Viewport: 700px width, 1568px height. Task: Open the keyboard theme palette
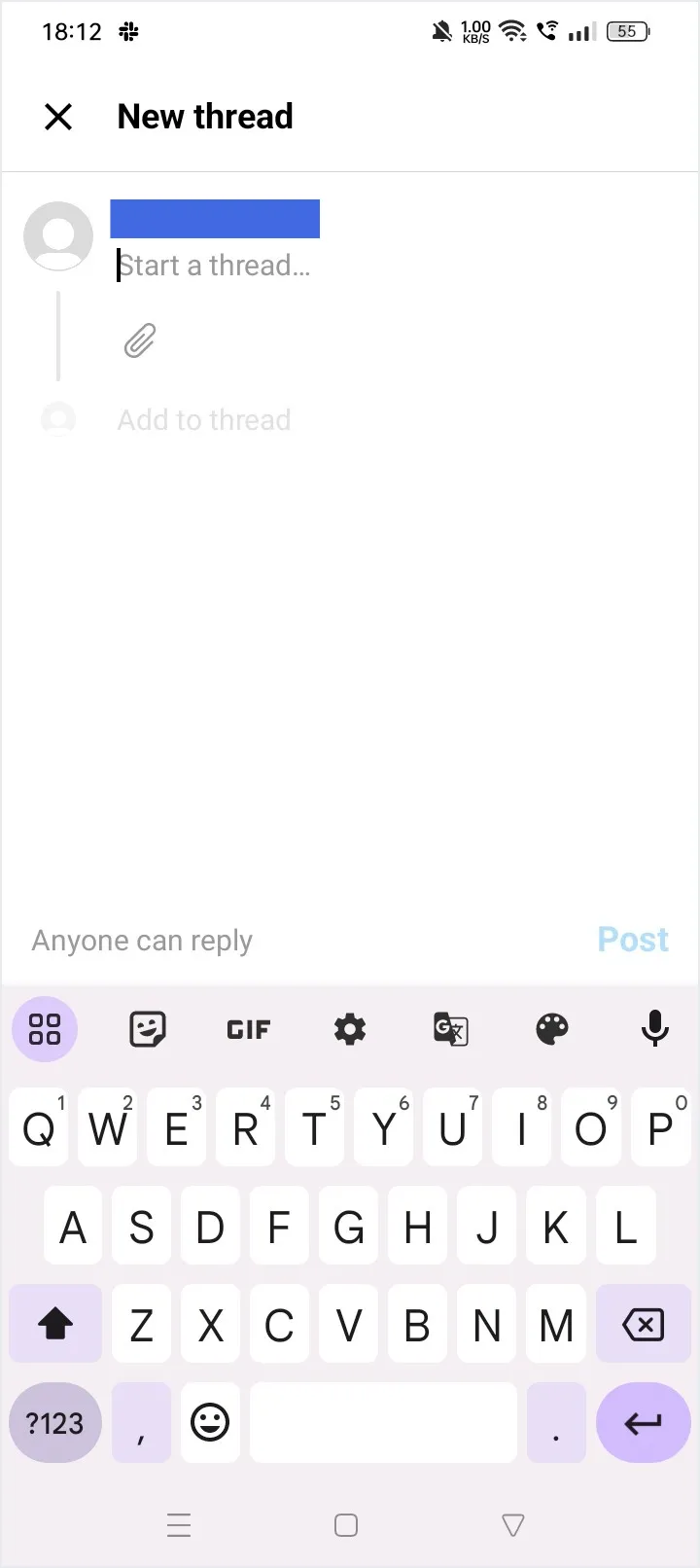[551, 1029]
